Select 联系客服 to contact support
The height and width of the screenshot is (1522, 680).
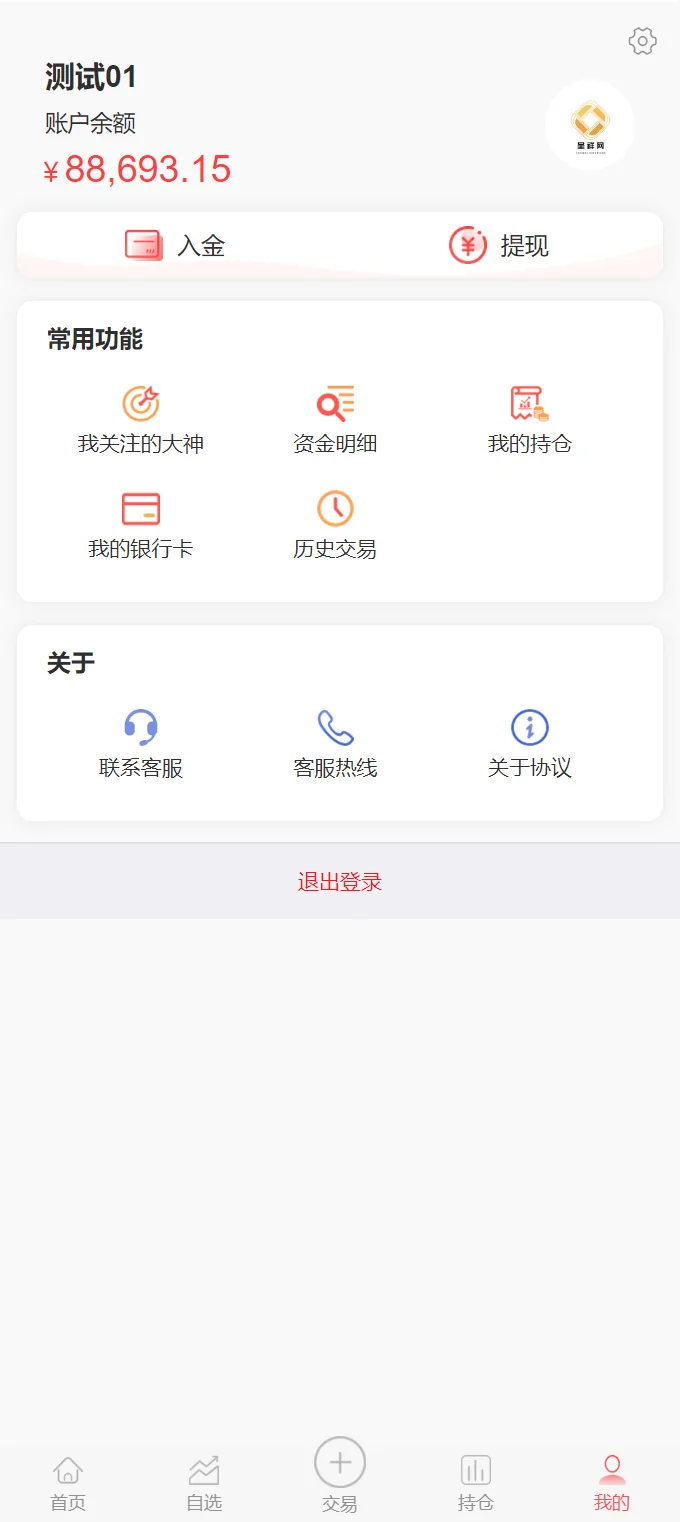pyautogui.click(x=141, y=744)
